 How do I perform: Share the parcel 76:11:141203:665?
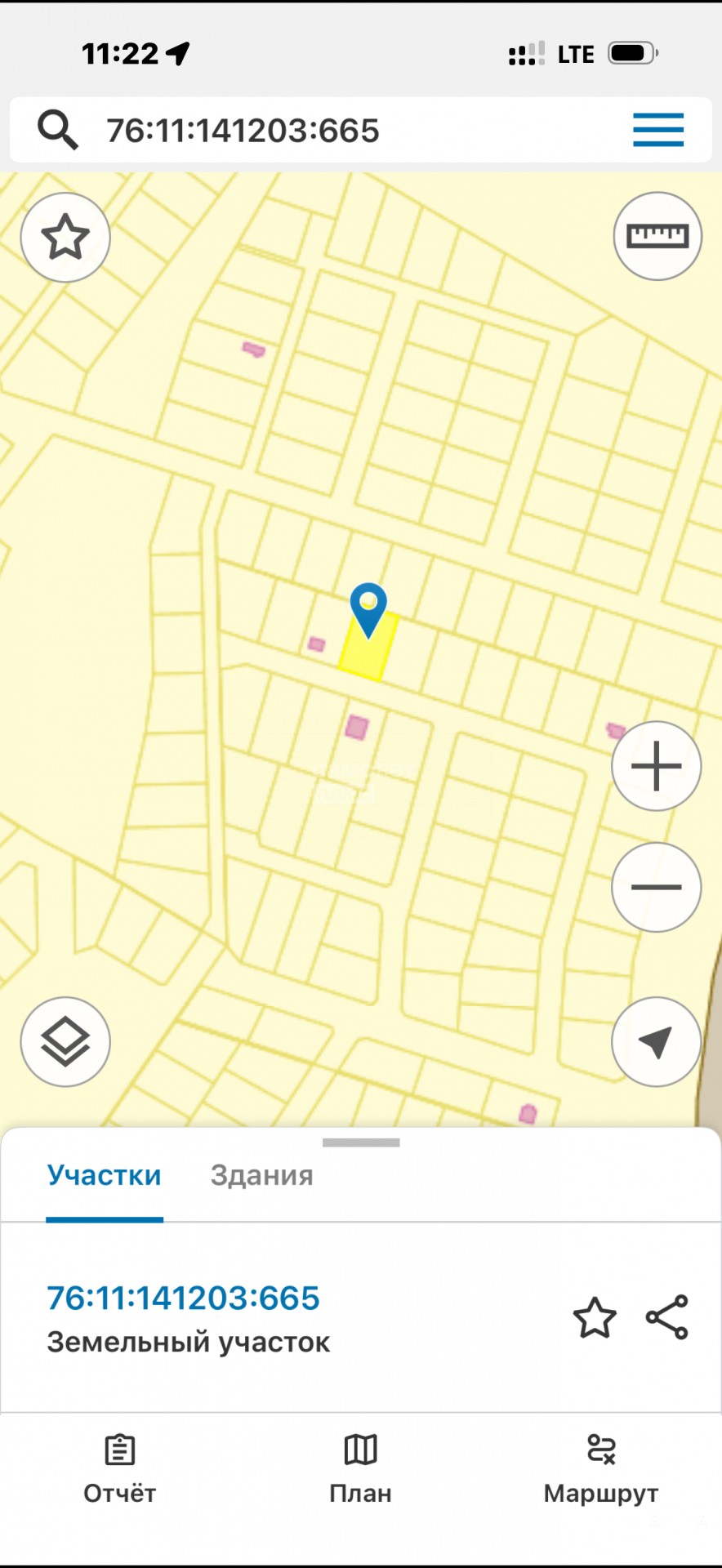[667, 1317]
